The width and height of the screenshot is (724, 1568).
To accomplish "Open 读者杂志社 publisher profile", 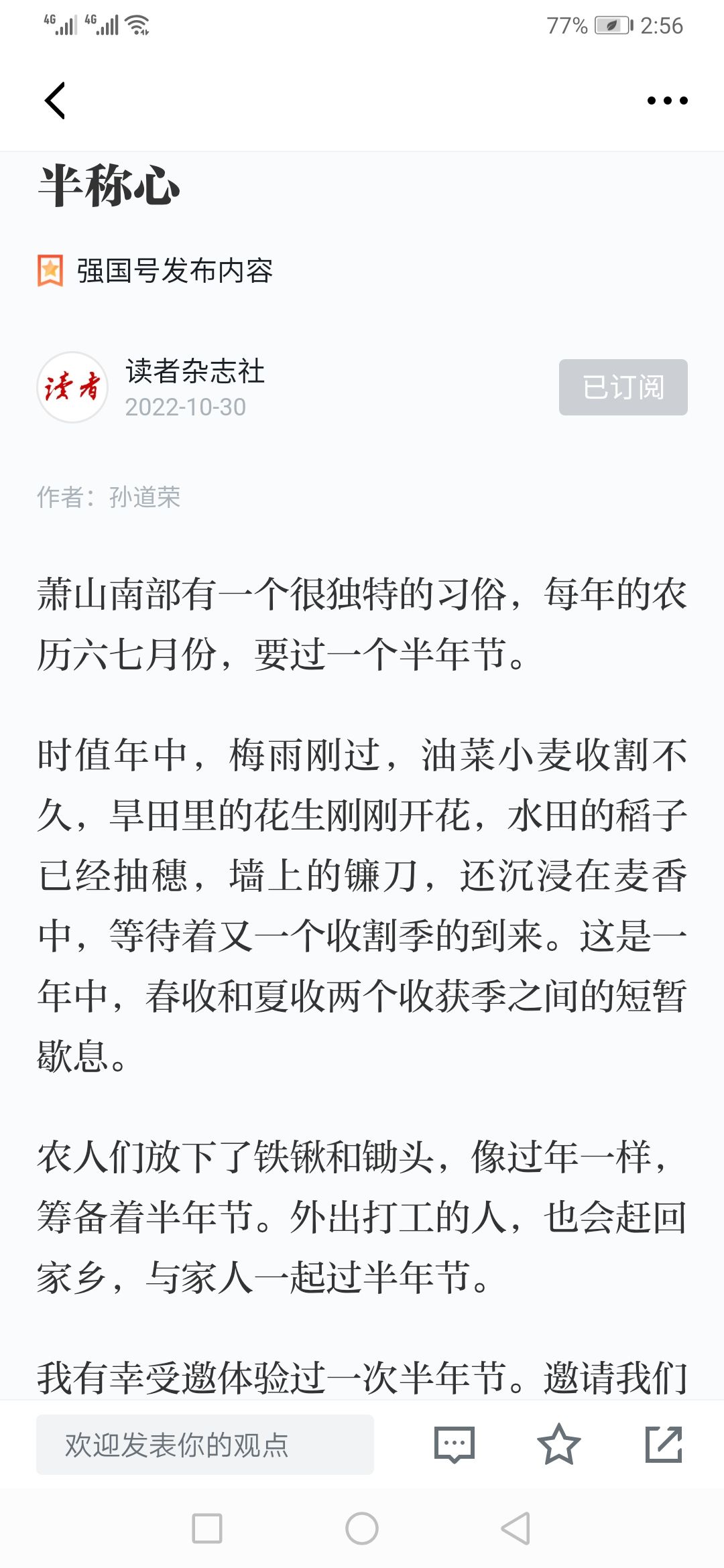I will [x=195, y=371].
